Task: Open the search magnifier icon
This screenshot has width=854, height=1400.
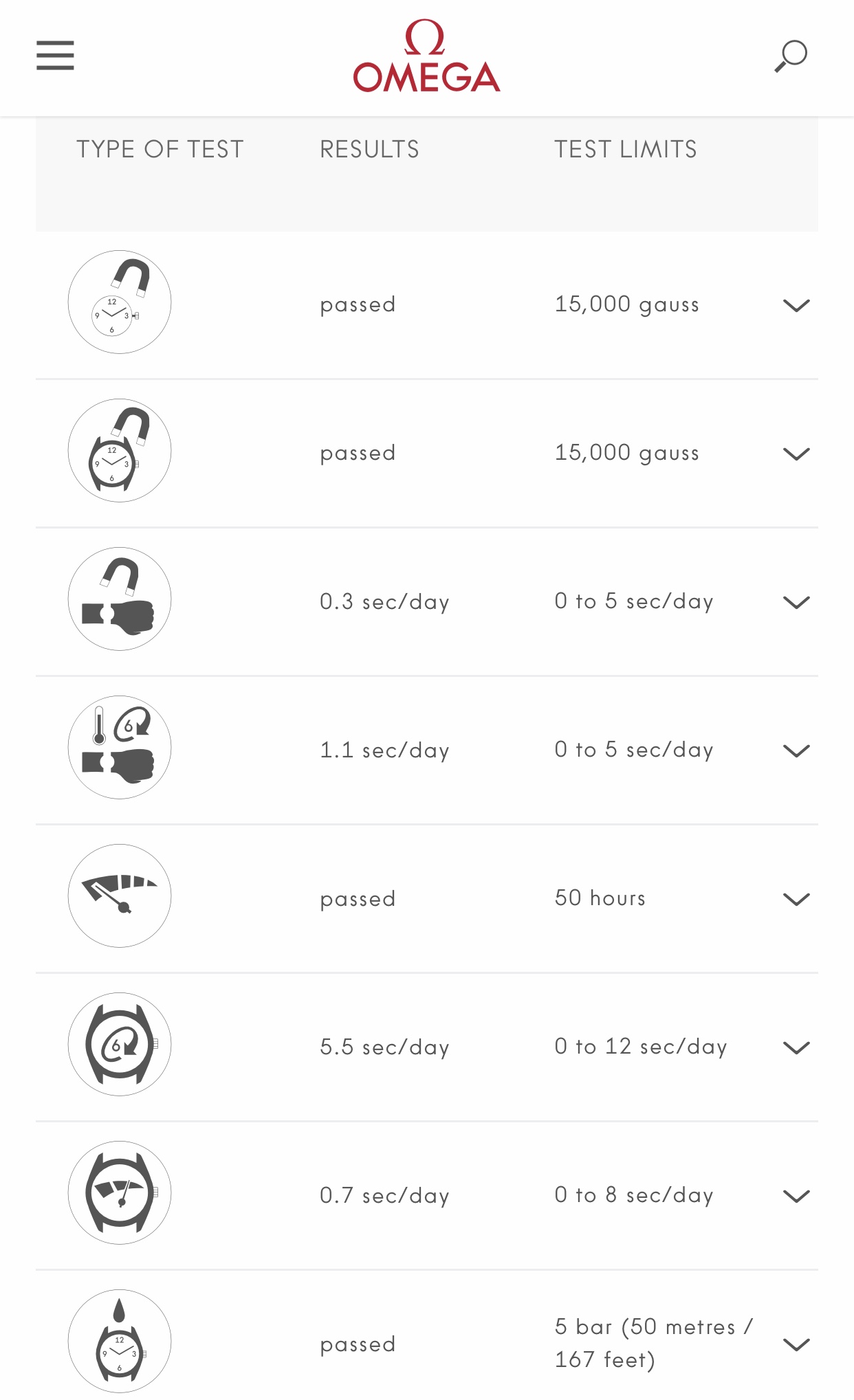Action: pyautogui.click(x=791, y=56)
